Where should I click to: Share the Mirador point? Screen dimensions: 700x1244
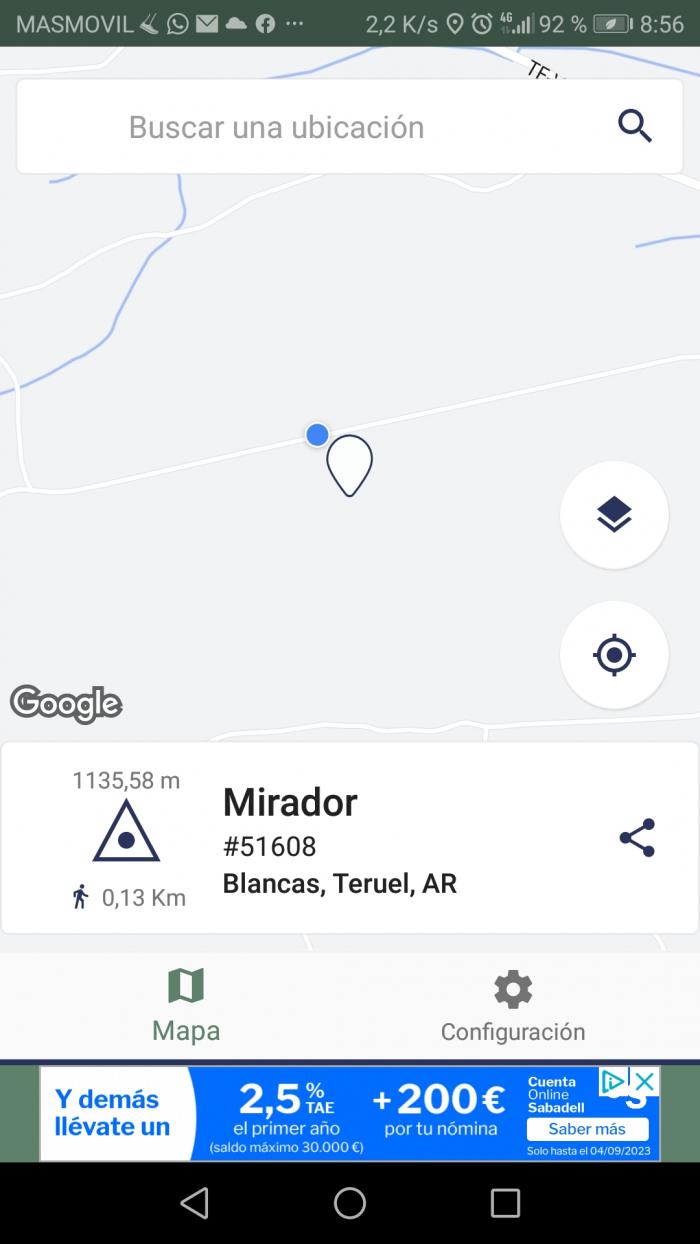pyautogui.click(x=637, y=838)
